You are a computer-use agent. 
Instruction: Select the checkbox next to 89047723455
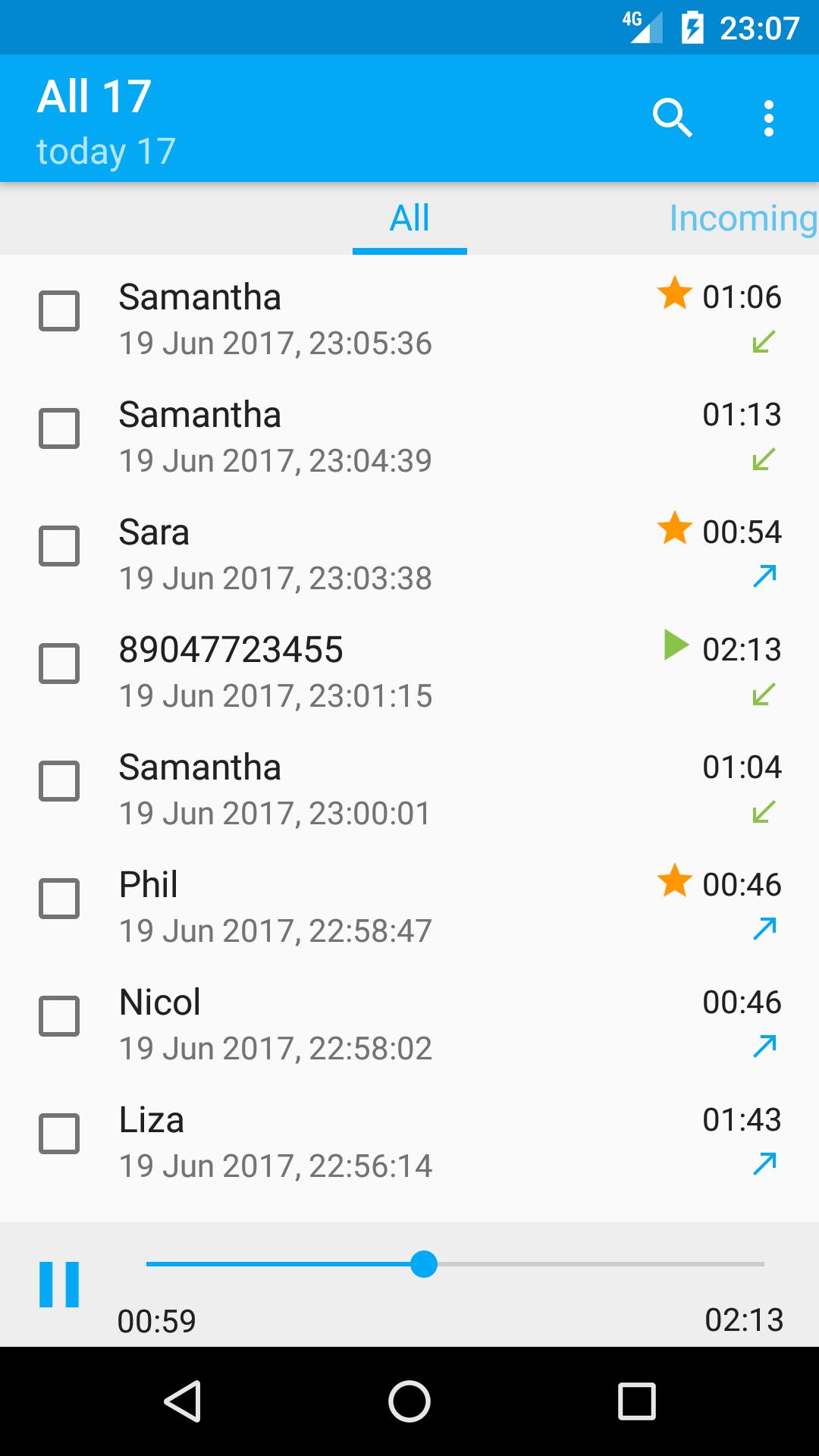click(x=59, y=664)
